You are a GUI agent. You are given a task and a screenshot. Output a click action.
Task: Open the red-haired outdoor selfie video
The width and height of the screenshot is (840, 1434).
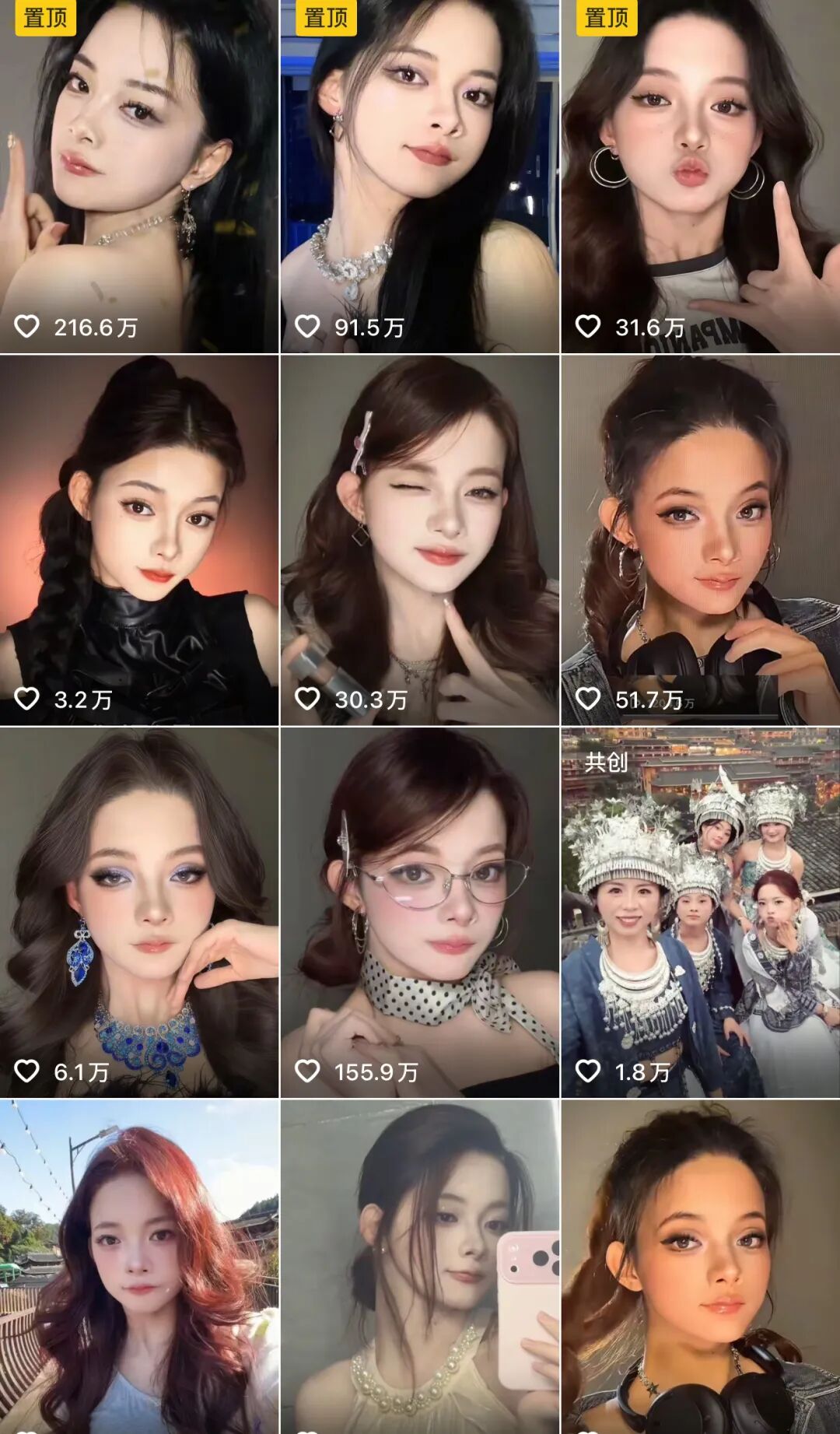click(x=139, y=1267)
